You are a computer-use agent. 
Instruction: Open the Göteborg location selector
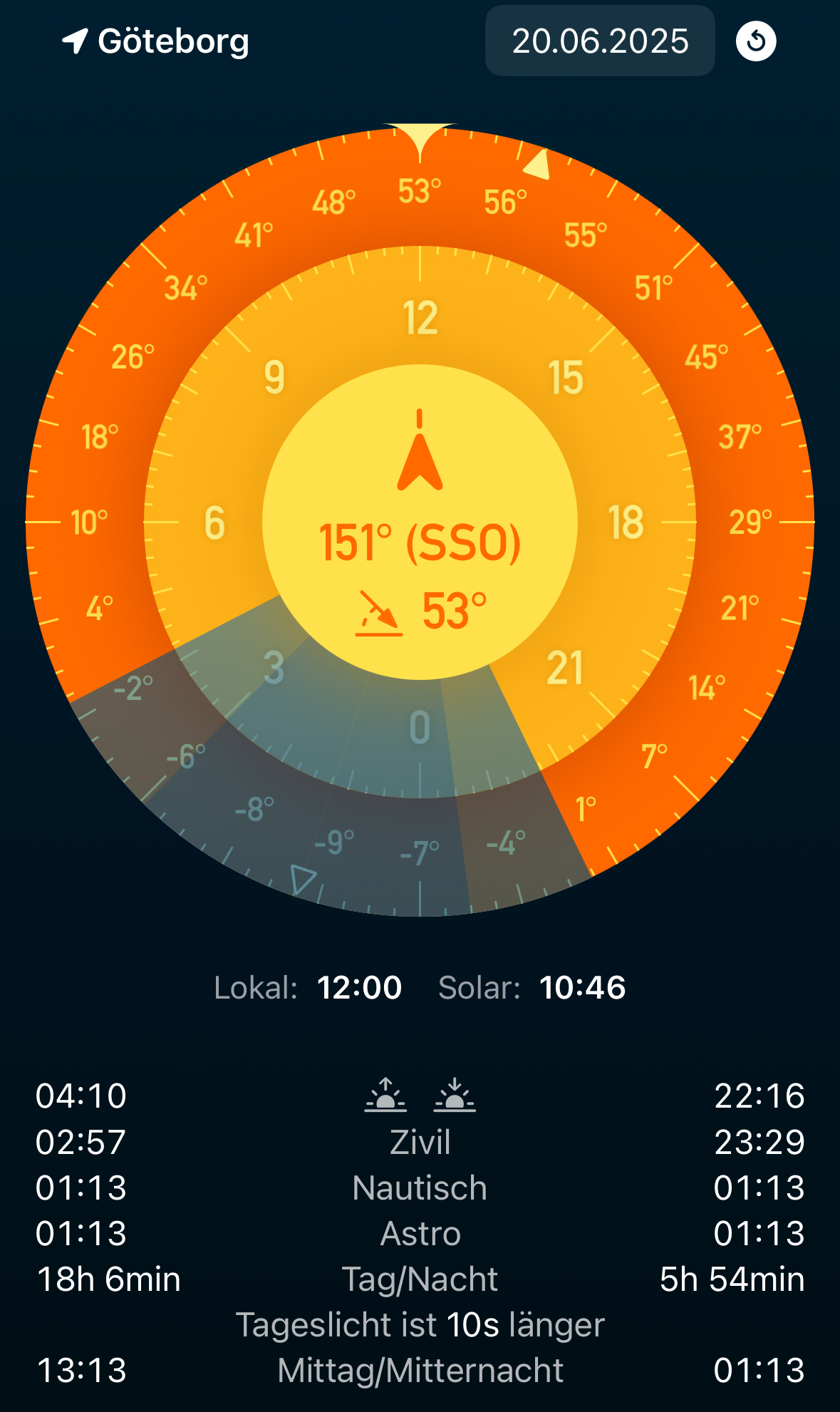[157, 41]
